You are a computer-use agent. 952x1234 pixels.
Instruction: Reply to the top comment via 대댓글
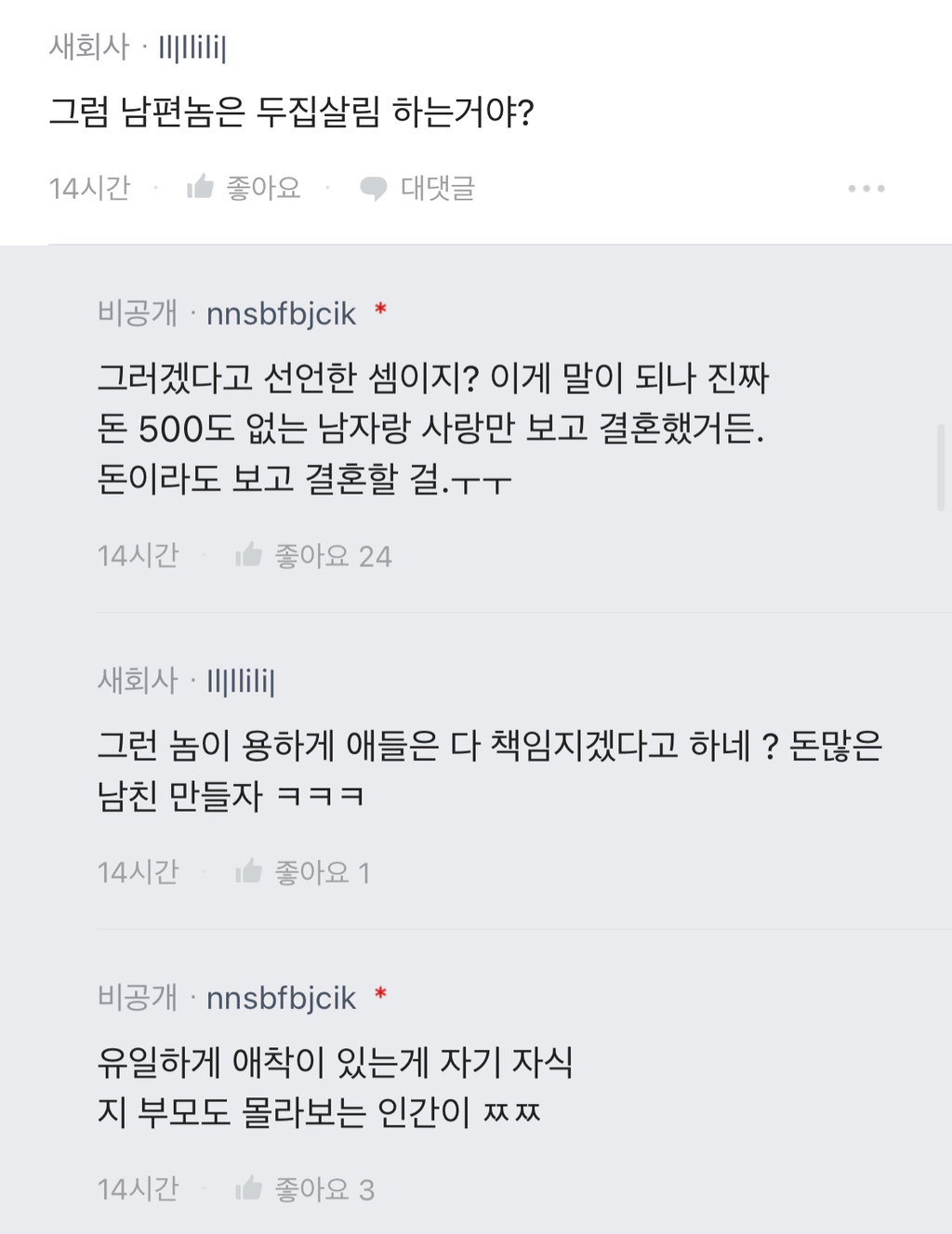417,188
